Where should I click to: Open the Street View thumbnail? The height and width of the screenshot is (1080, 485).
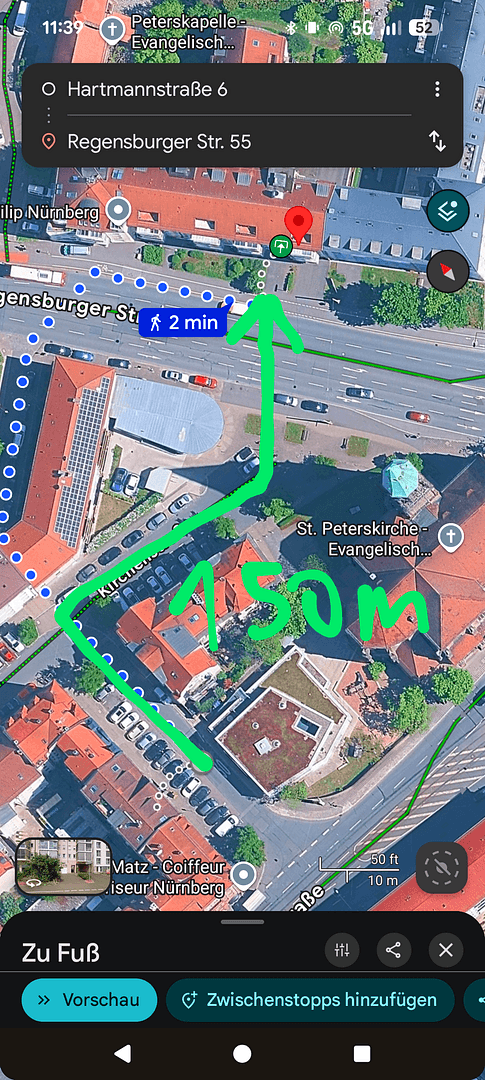coord(63,867)
